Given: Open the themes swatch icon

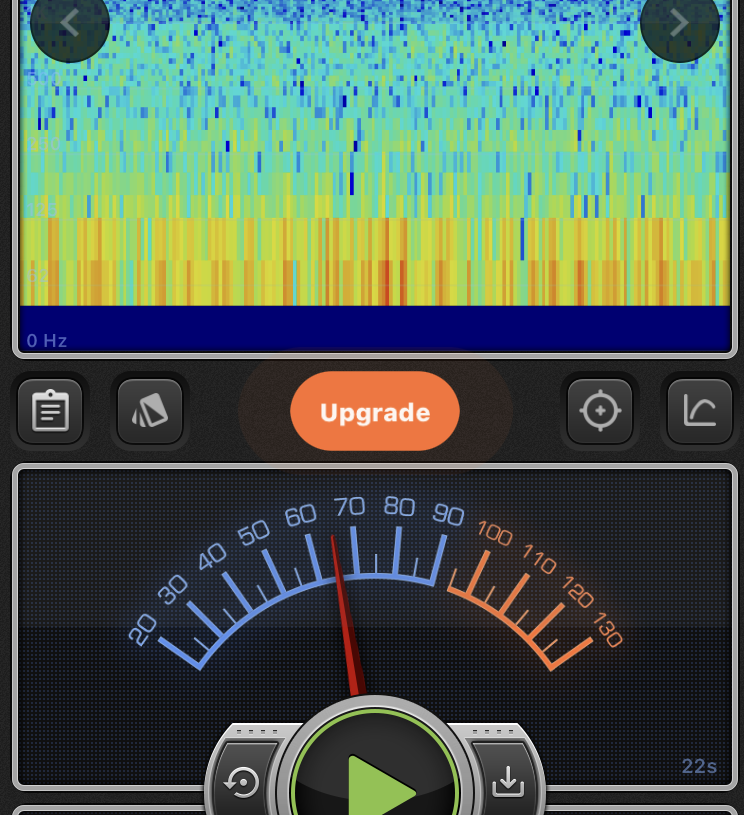Looking at the screenshot, I should click(x=150, y=411).
